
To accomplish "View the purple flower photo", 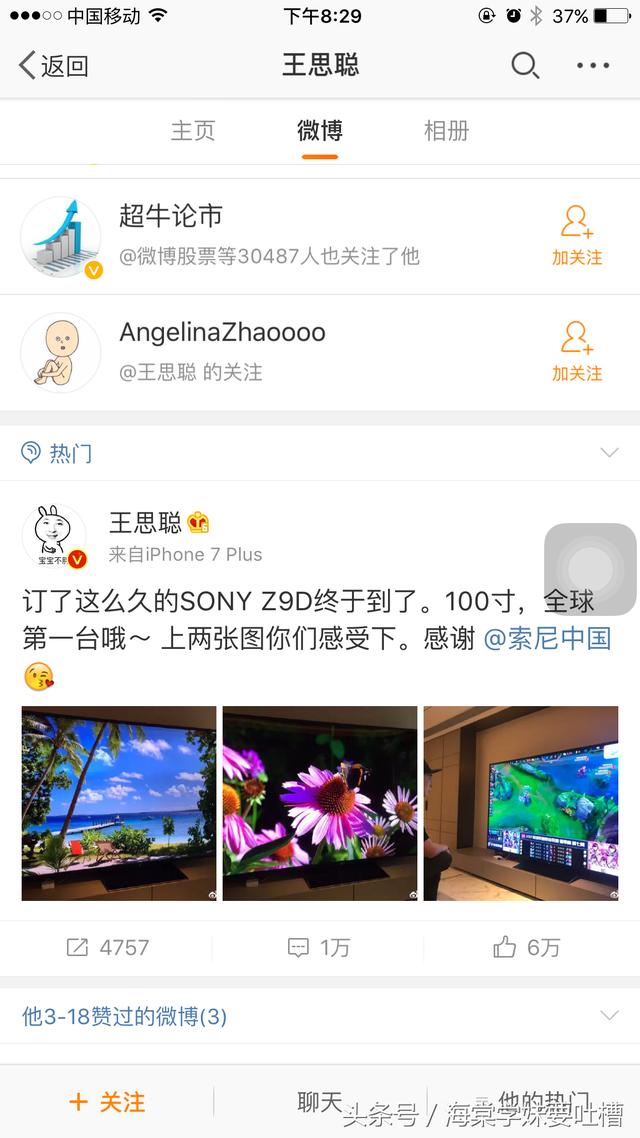I will 320,803.
